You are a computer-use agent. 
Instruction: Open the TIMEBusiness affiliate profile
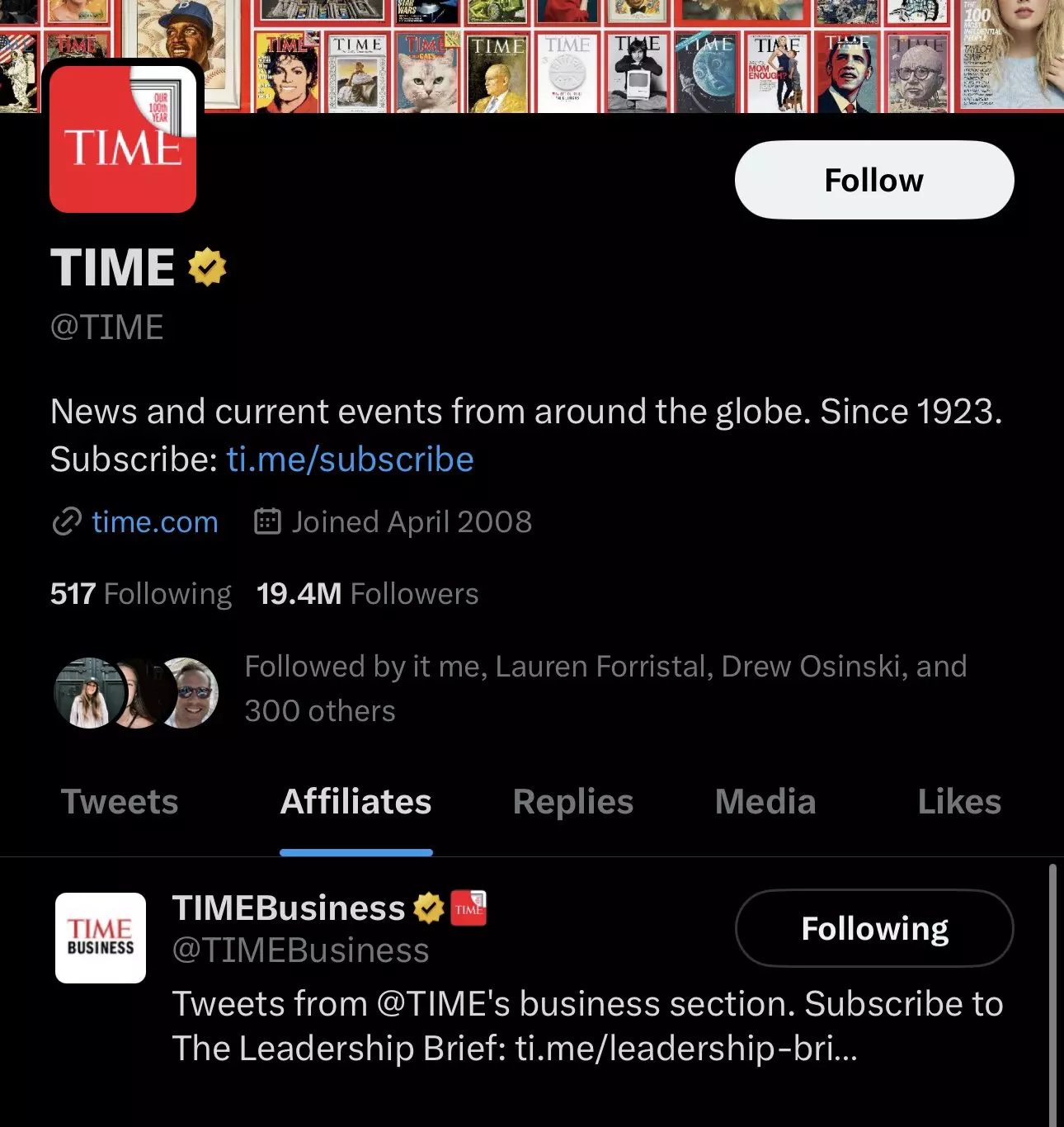tap(288, 908)
